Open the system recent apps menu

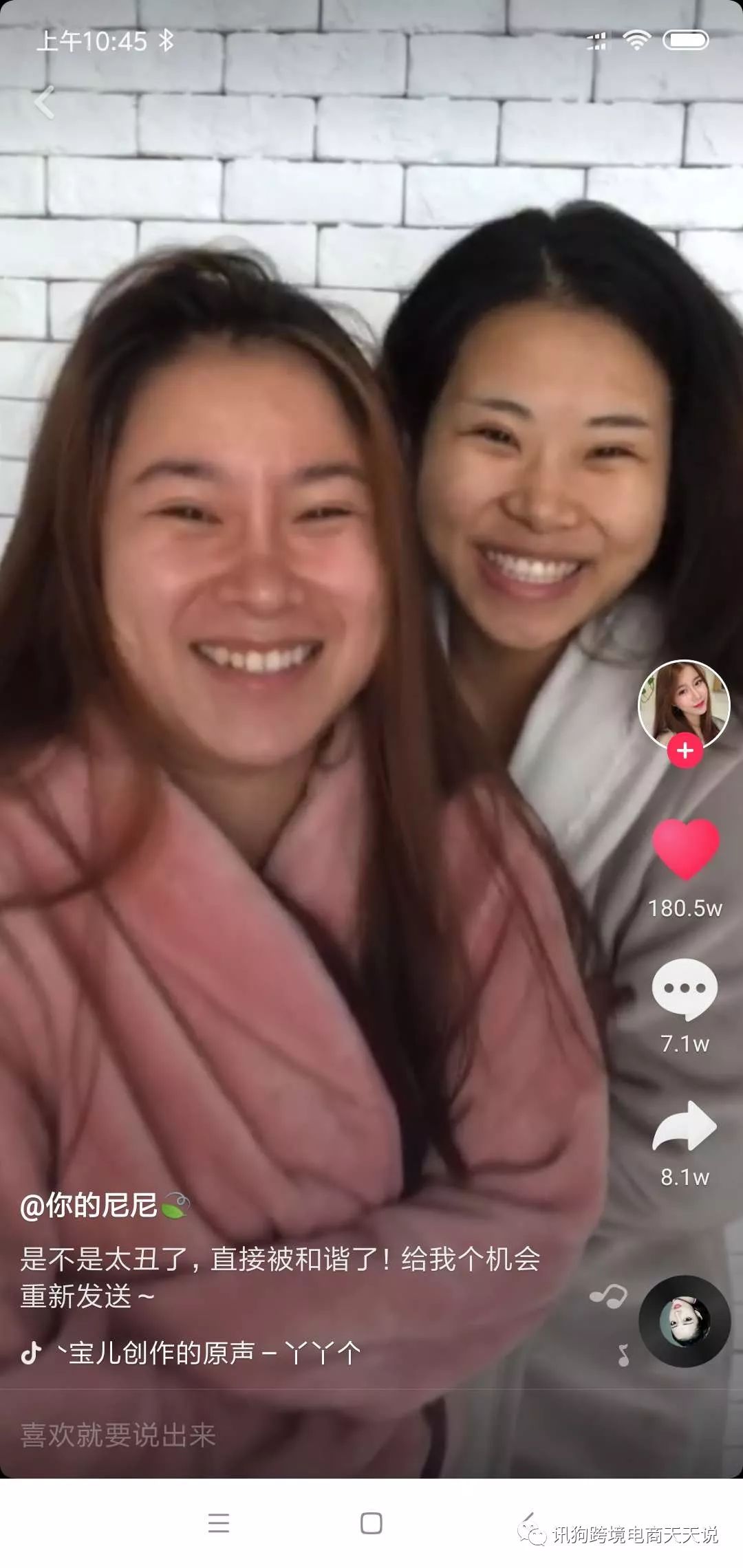pyautogui.click(x=218, y=1523)
